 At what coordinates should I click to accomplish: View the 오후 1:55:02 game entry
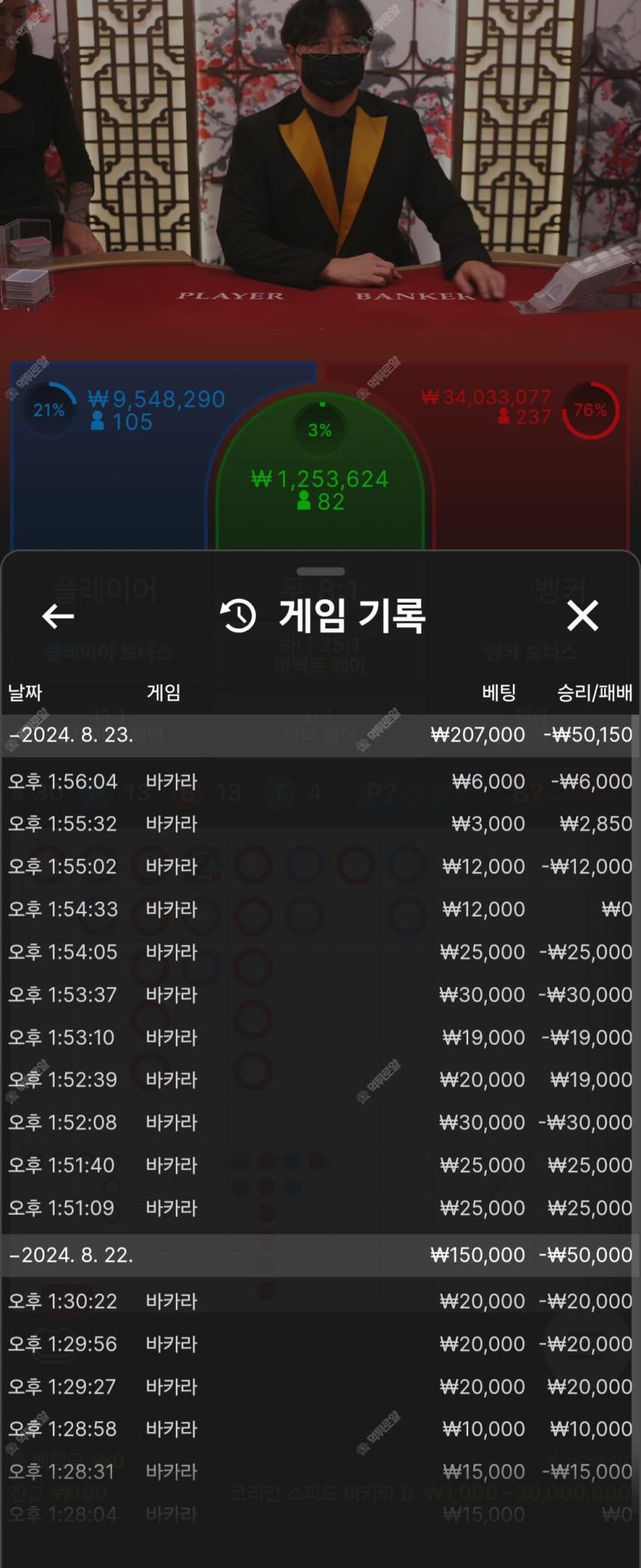tap(319, 867)
